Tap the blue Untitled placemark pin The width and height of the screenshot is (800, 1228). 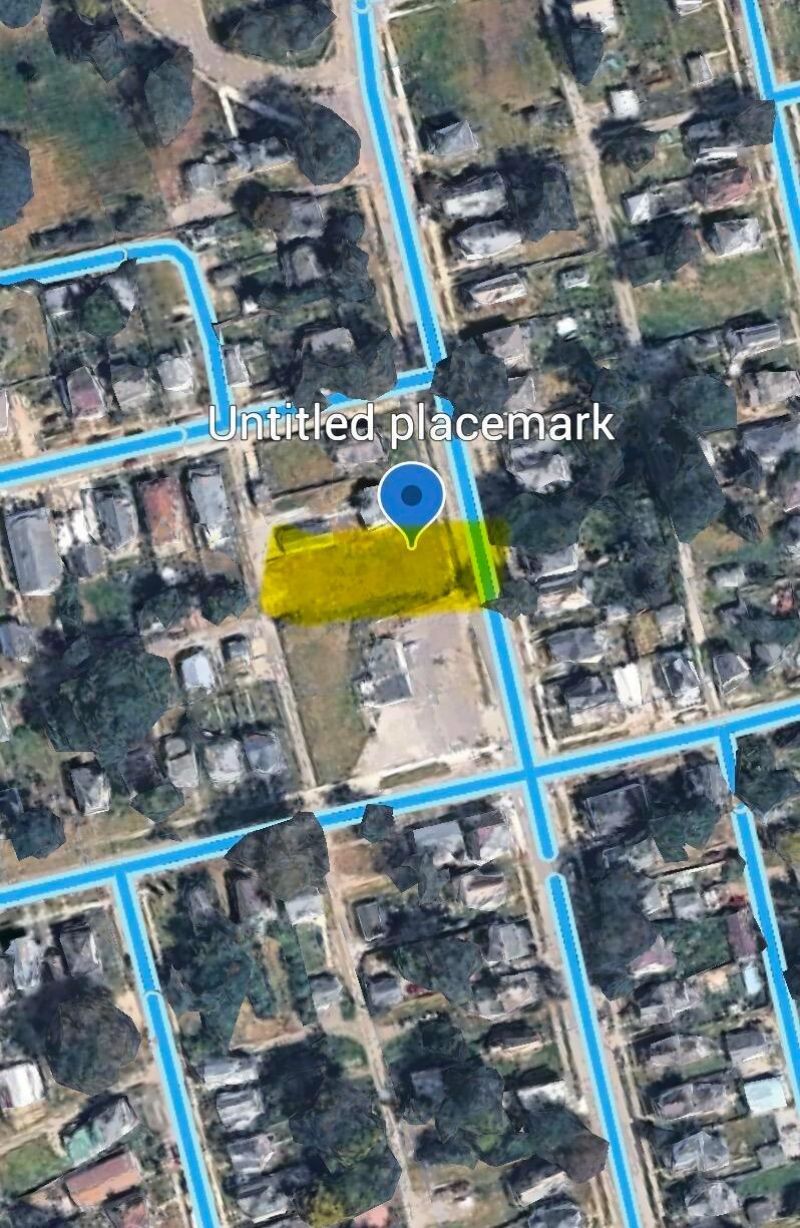pyautogui.click(x=413, y=499)
